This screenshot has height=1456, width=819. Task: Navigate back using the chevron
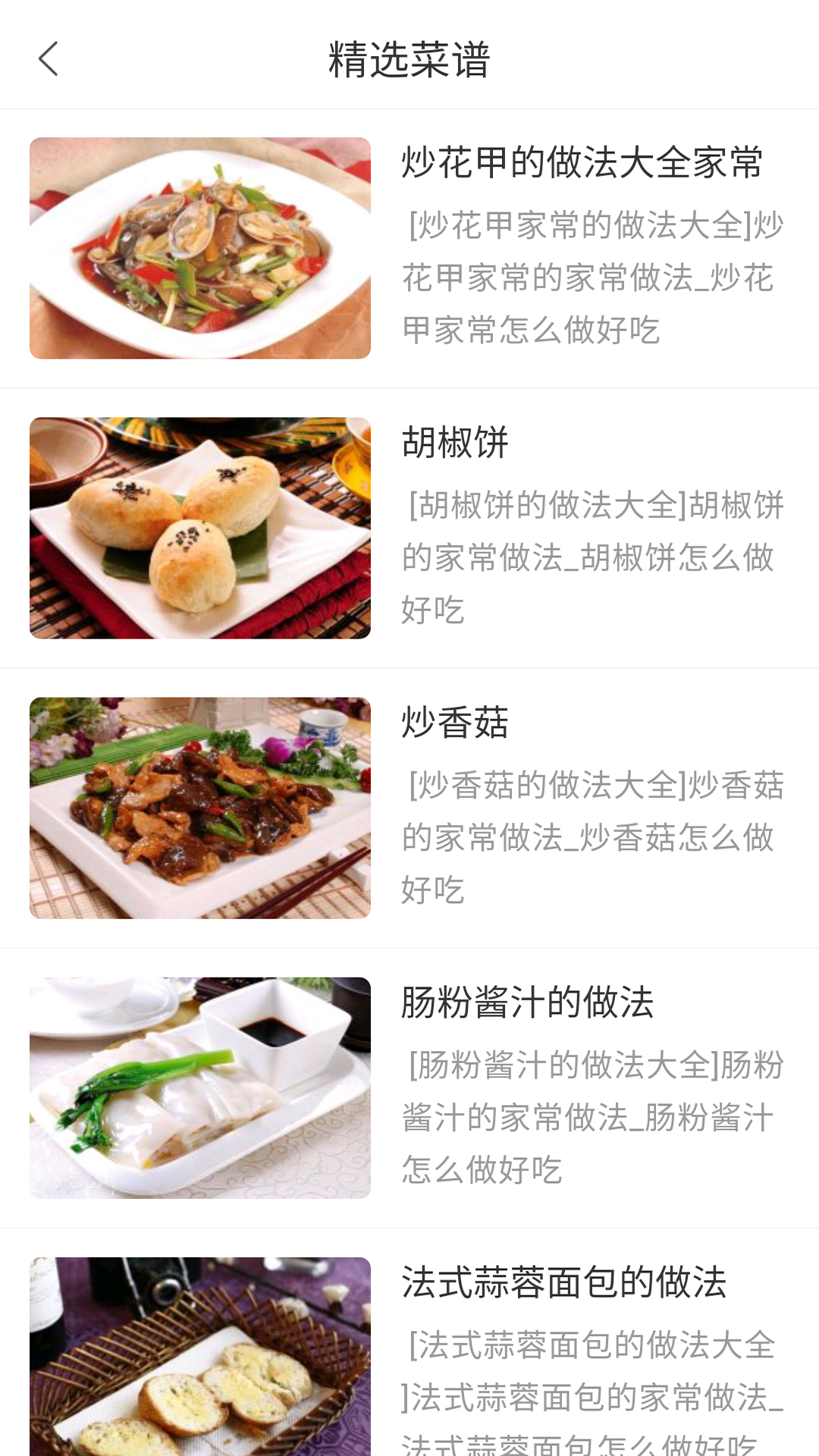(x=49, y=59)
